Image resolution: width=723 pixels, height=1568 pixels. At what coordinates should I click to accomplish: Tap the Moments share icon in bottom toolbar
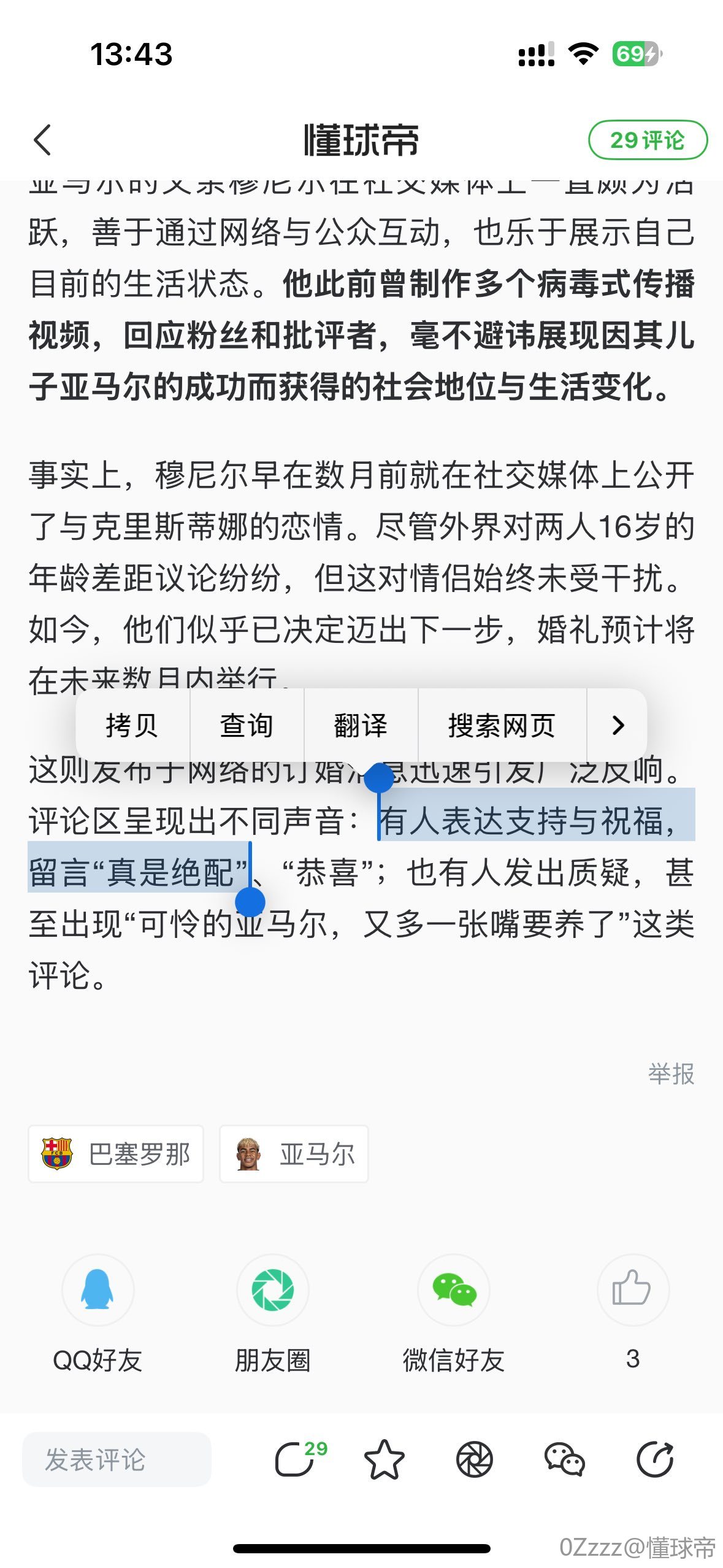[475, 1459]
